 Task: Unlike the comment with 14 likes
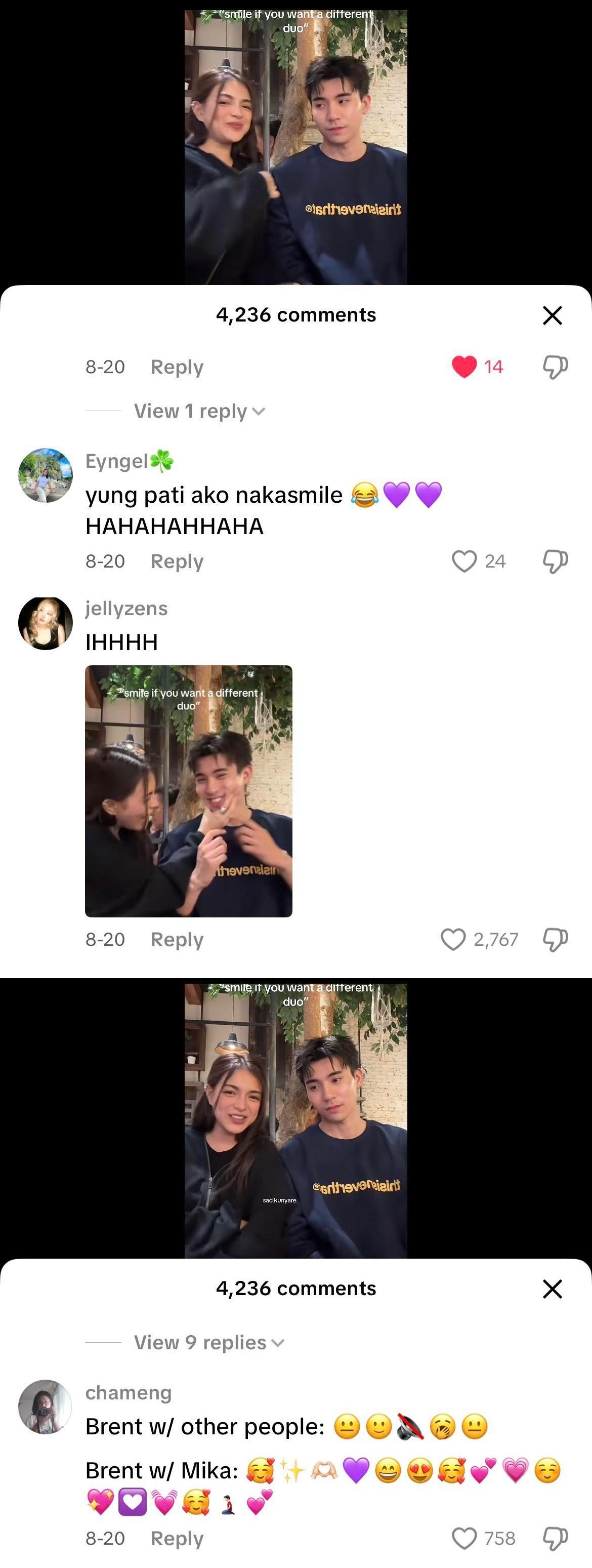[464, 367]
